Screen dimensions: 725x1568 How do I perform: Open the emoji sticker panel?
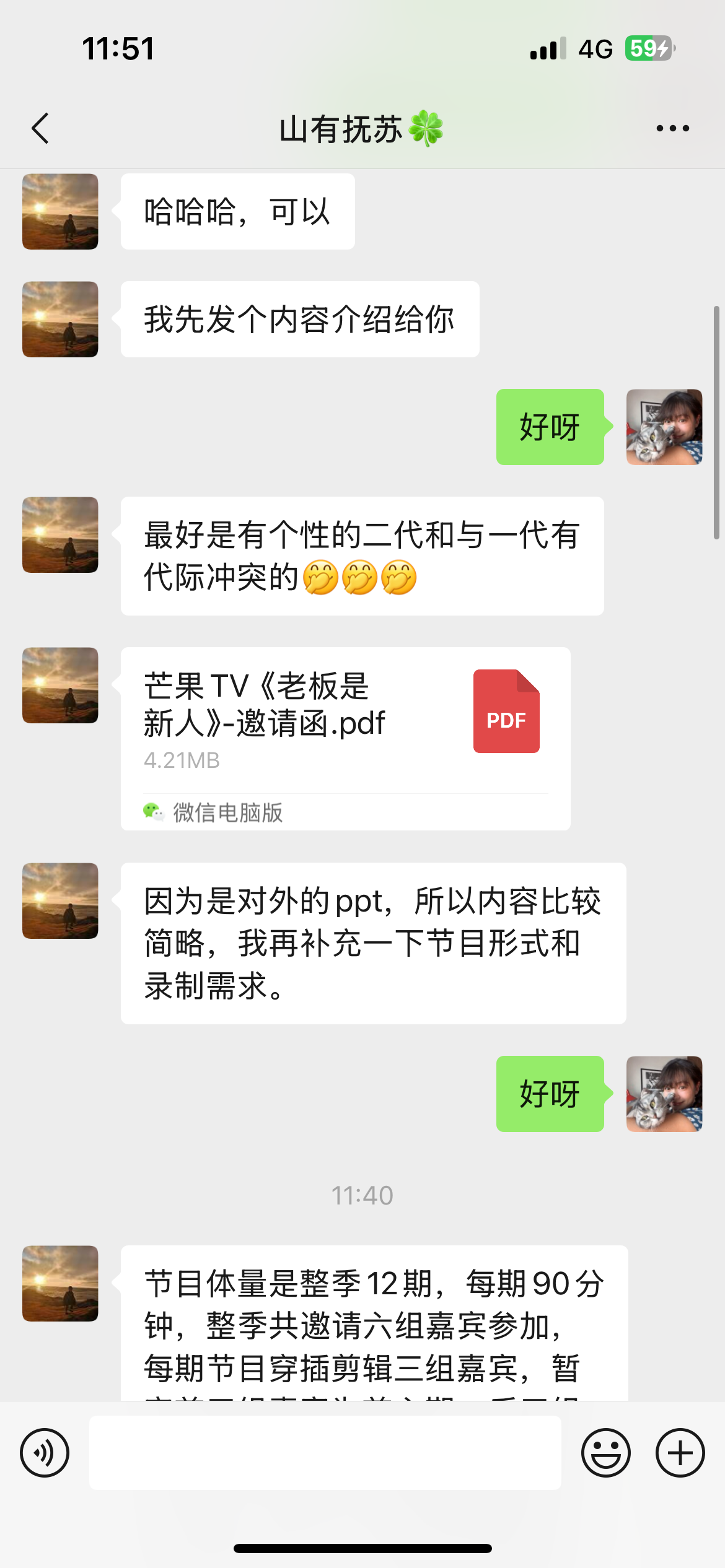(605, 1452)
